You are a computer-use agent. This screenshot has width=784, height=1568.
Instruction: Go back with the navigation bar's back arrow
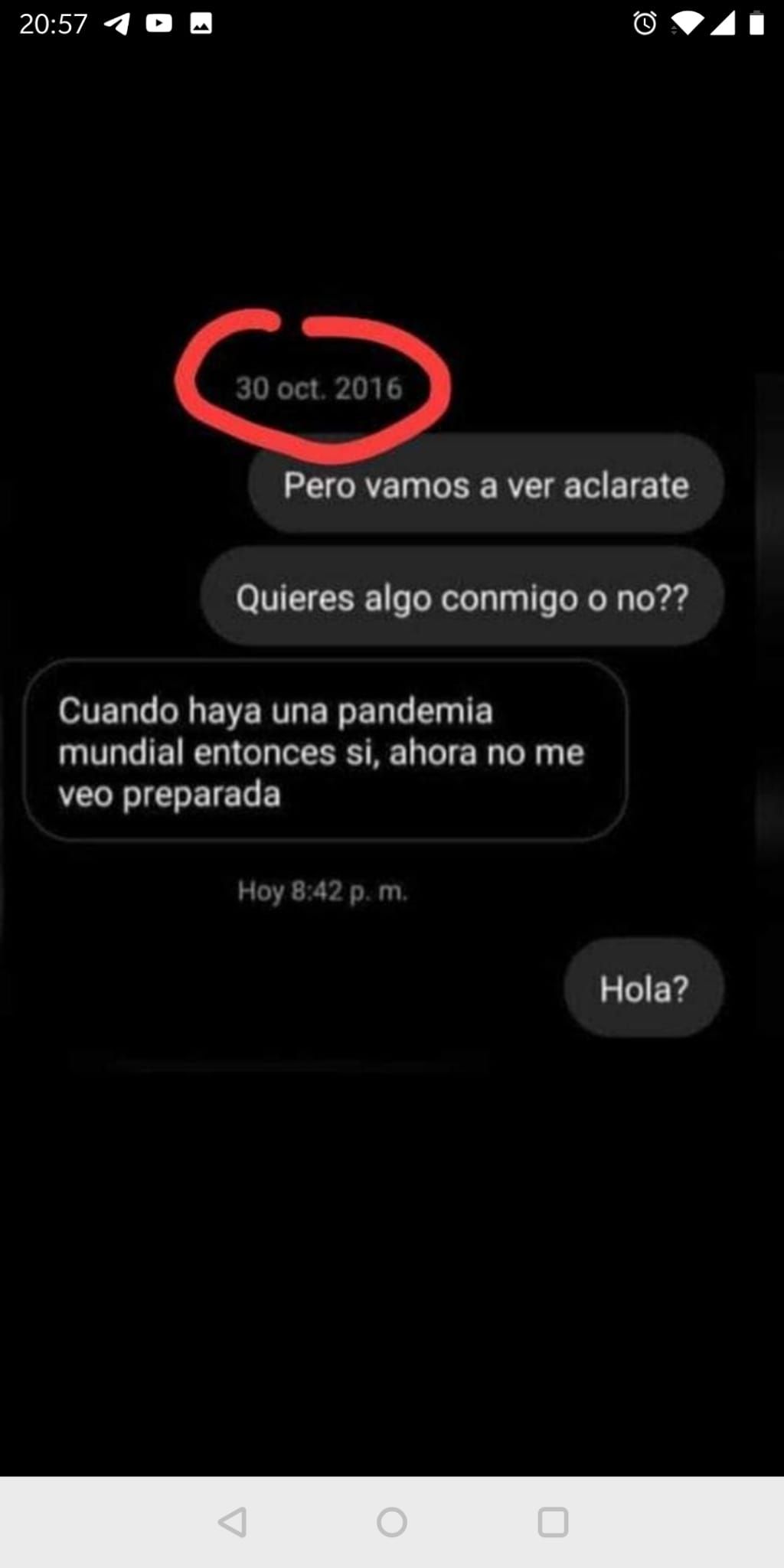coord(232,1523)
